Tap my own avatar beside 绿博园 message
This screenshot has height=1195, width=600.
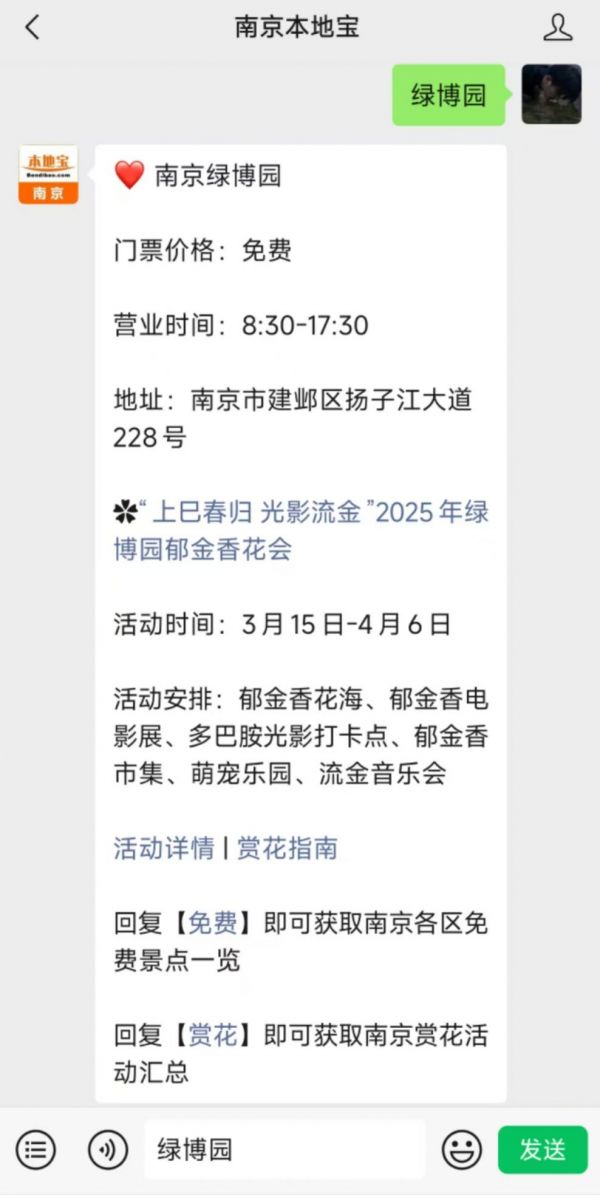551,94
